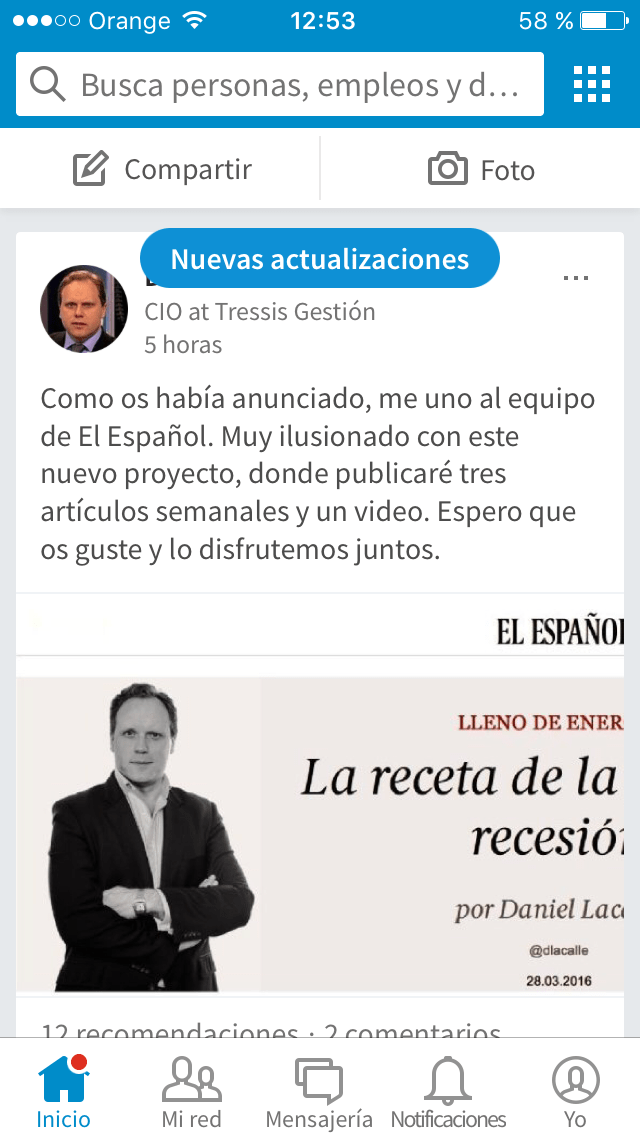Select the Yo profile tab
The width and height of the screenshot is (640, 1136).
point(575,1093)
